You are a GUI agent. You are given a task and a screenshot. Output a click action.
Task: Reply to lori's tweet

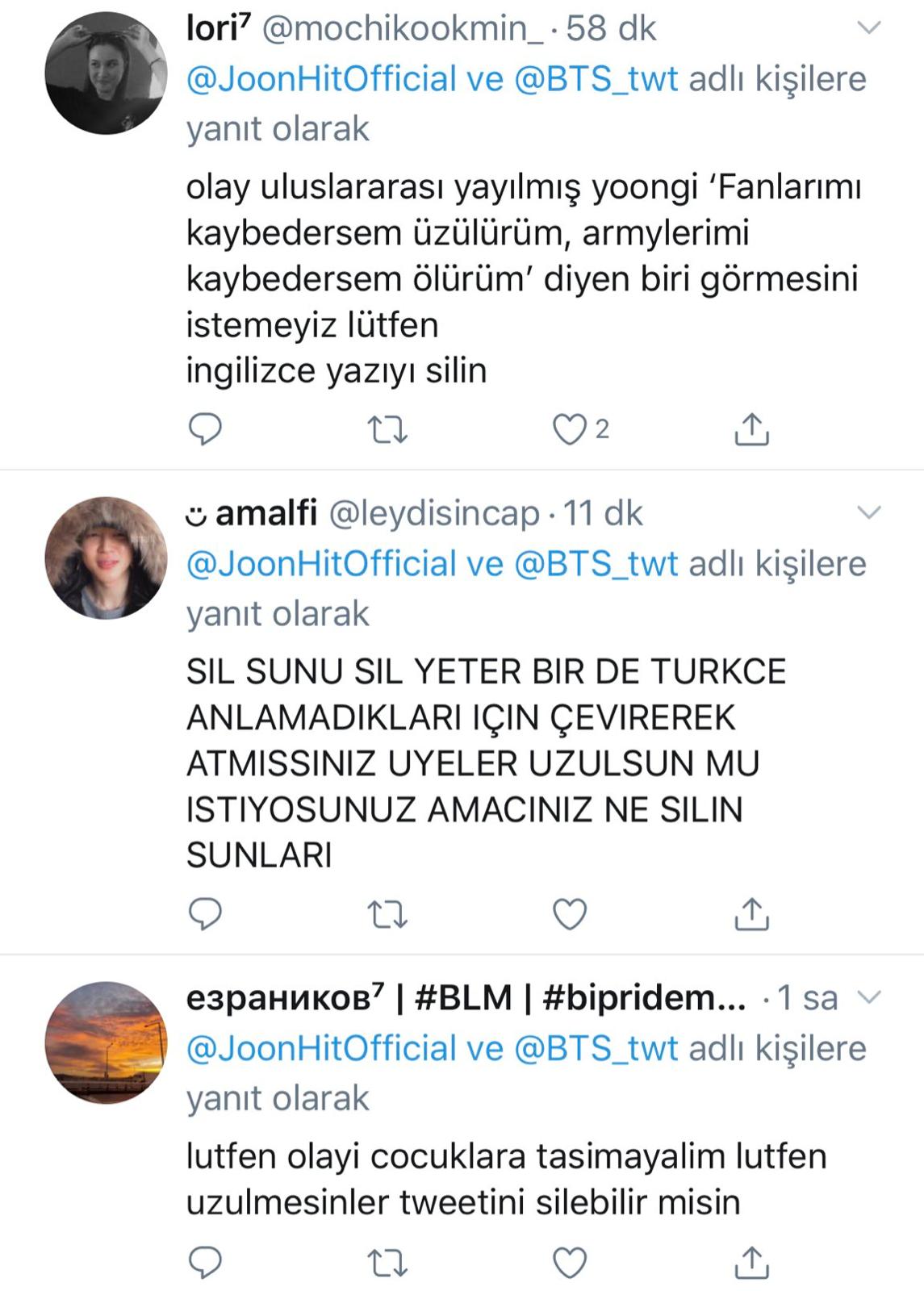tap(205, 428)
